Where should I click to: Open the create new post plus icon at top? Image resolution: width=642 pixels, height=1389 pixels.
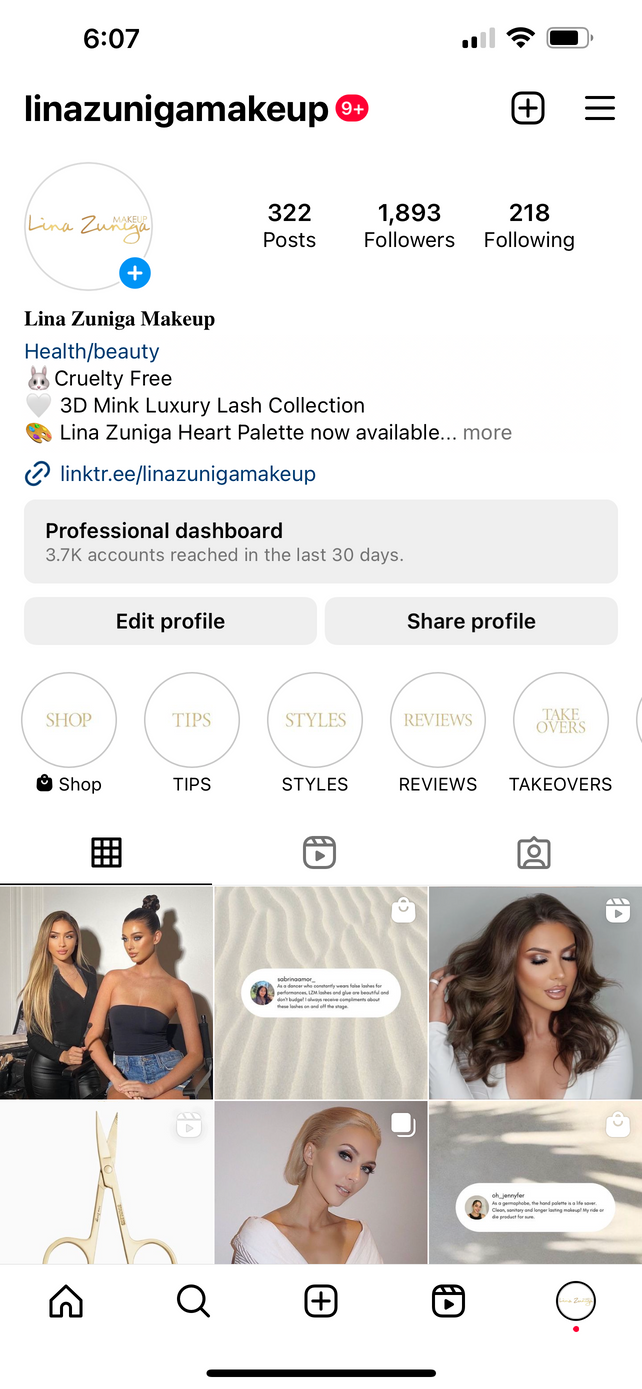click(528, 108)
